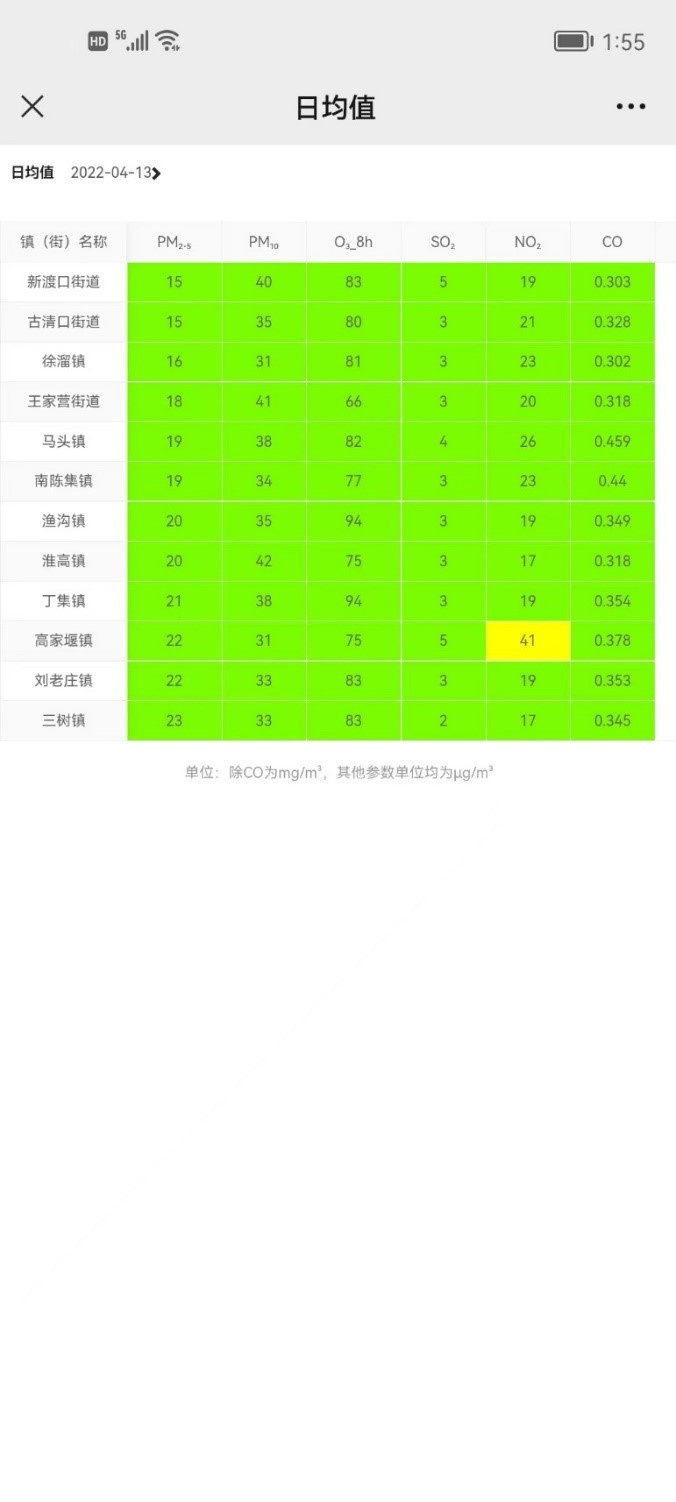This screenshot has width=676, height=1502.
Task: Close the 日均值 page
Action: click(33, 106)
